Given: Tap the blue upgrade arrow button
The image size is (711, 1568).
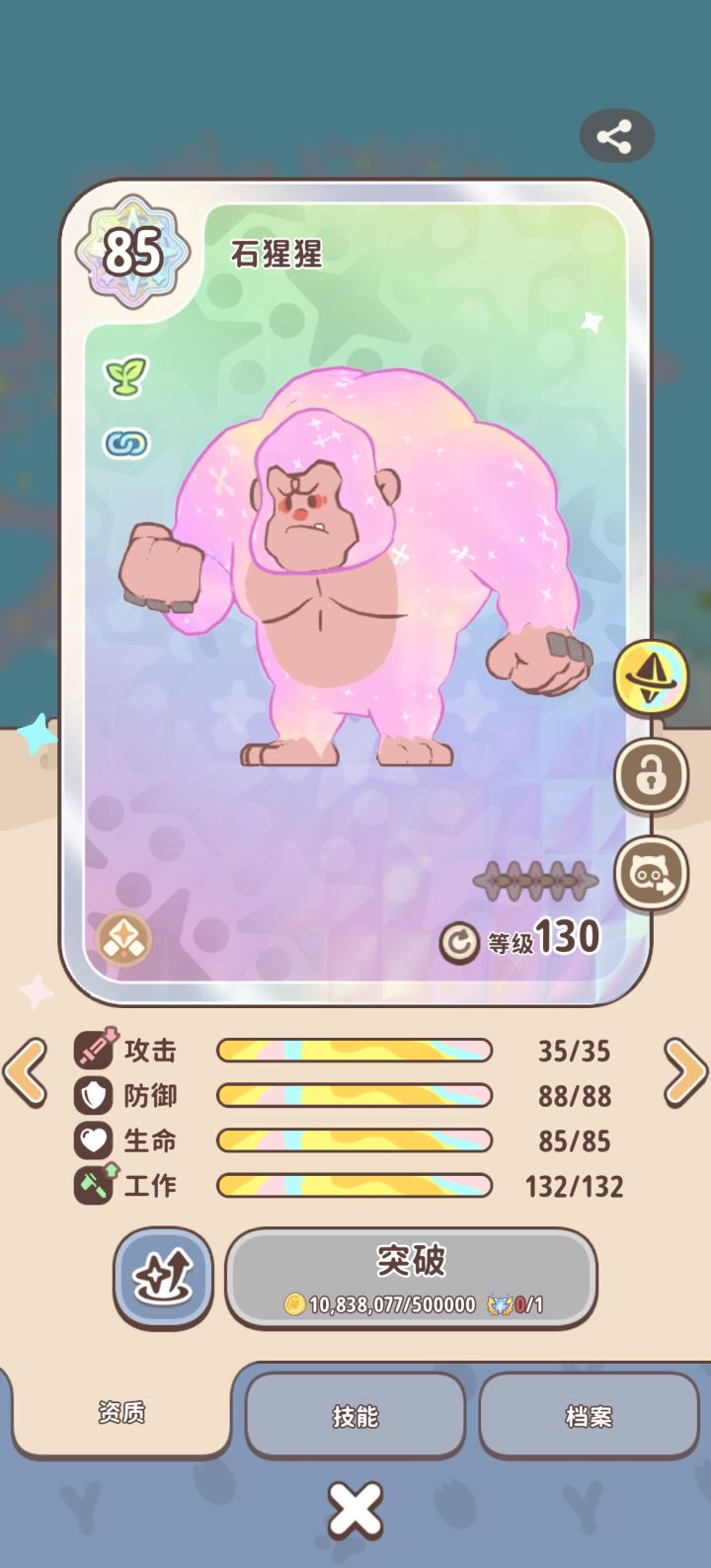Looking at the screenshot, I should (x=163, y=1277).
